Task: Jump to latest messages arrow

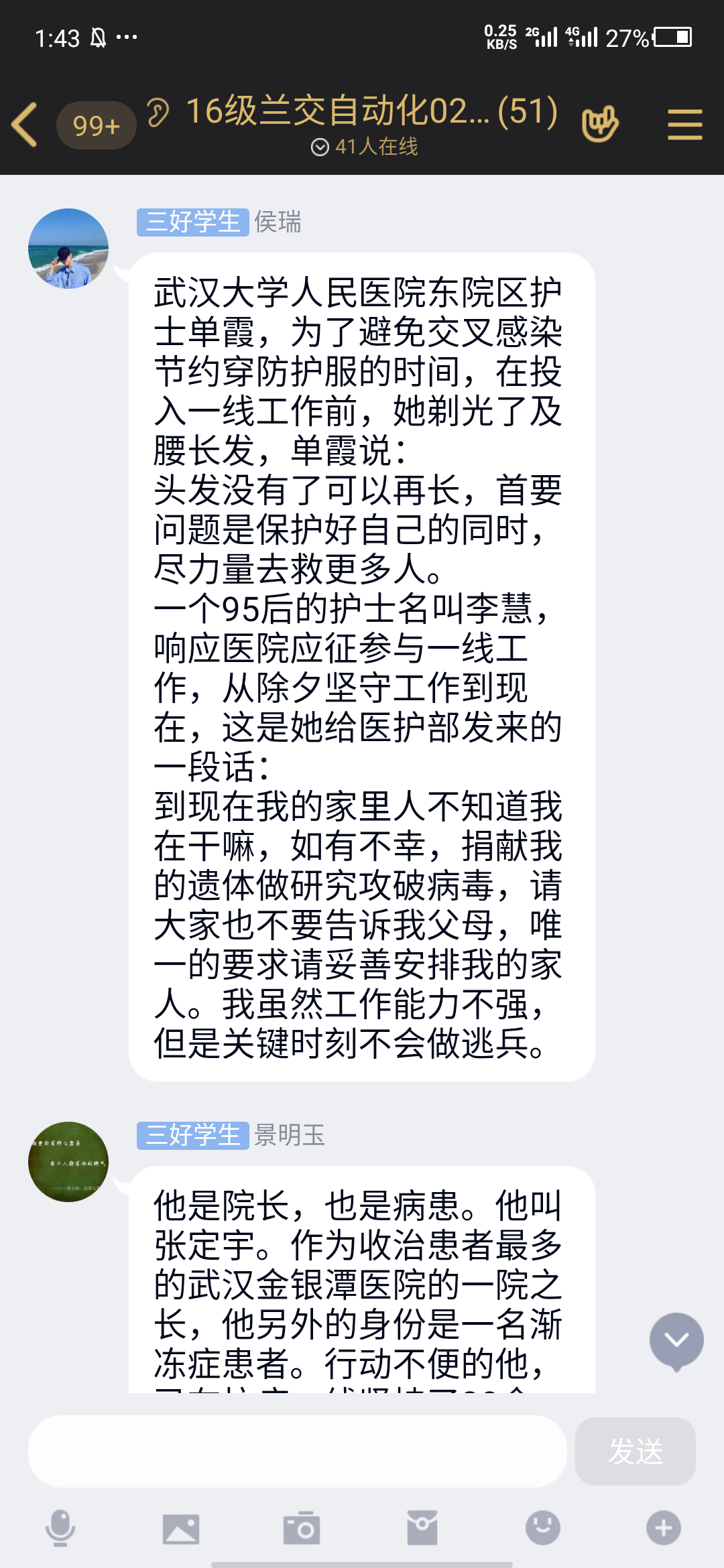Action: point(676,1340)
